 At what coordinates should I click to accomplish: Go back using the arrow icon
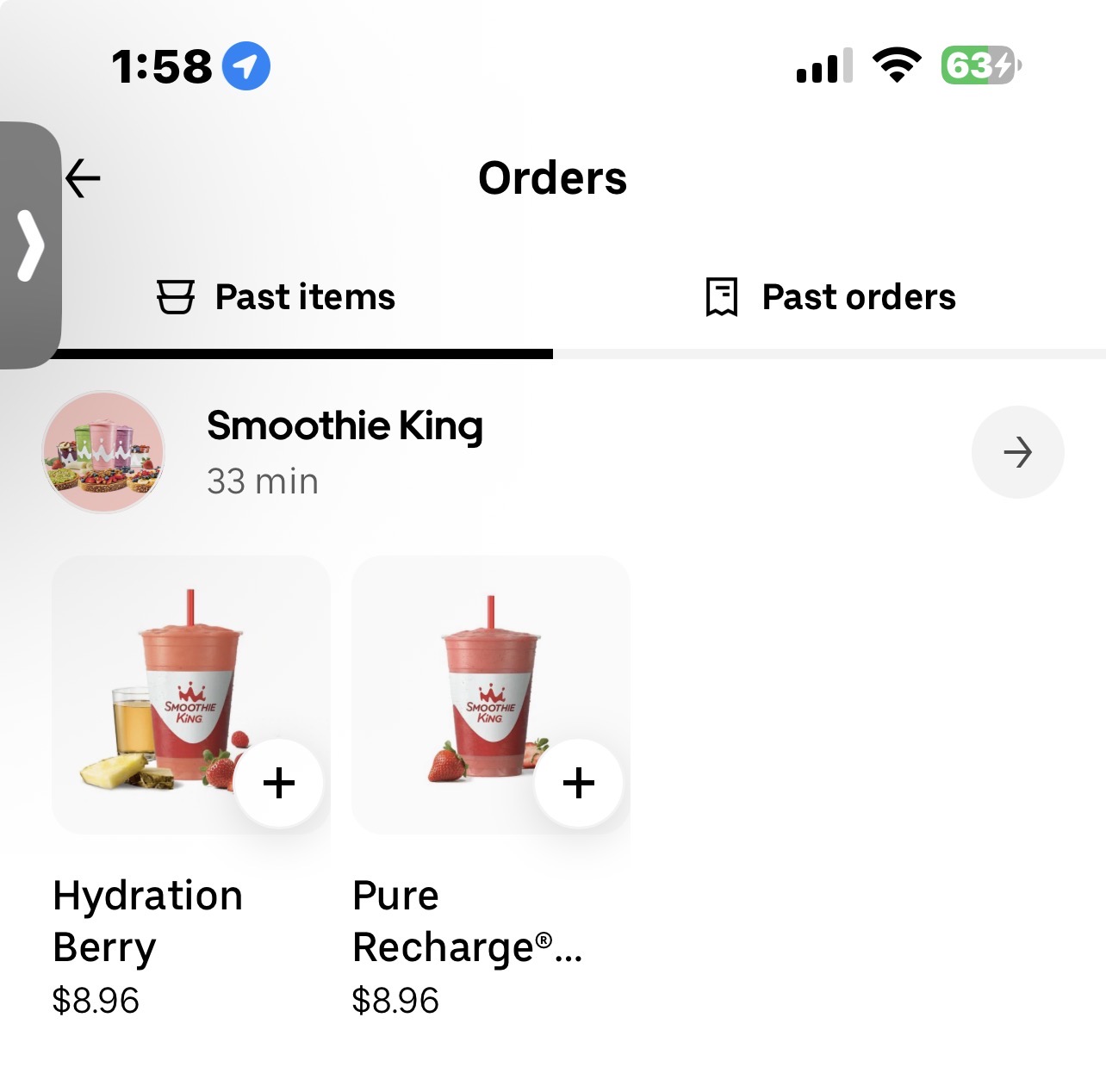click(84, 178)
